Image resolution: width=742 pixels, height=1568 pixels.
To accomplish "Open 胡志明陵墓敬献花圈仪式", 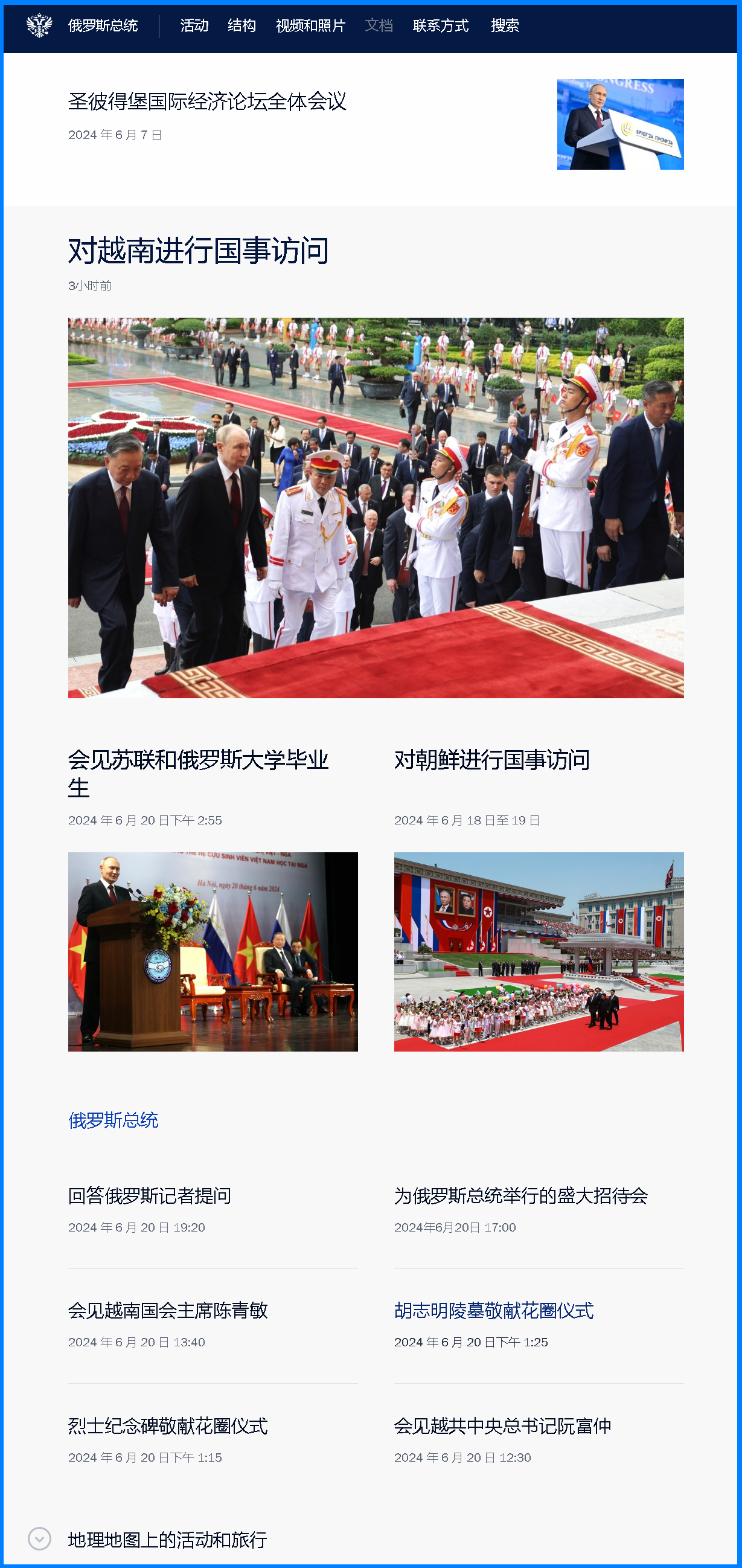I will pos(494,1311).
